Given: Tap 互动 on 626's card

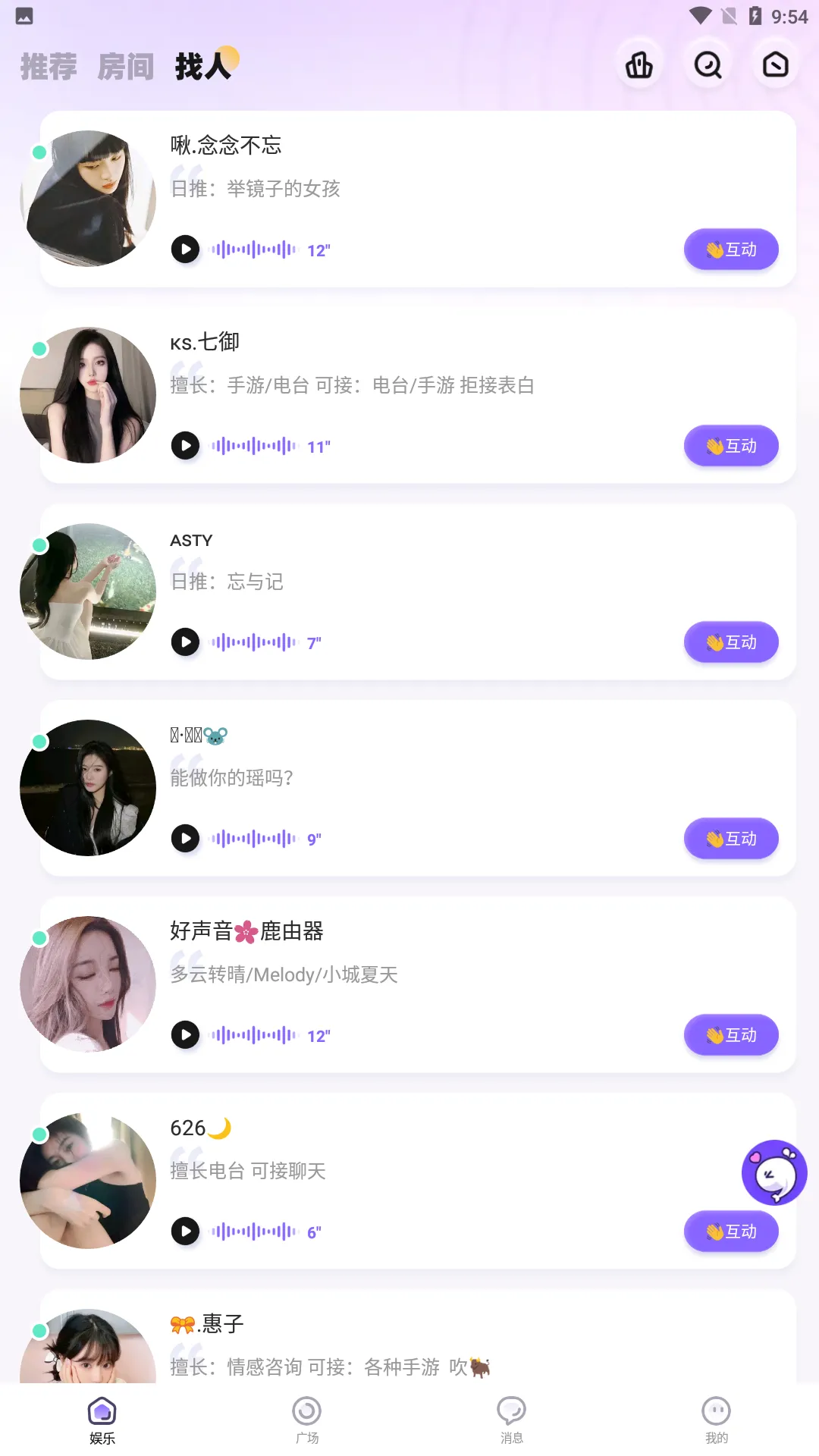Looking at the screenshot, I should pyautogui.click(x=731, y=1232).
